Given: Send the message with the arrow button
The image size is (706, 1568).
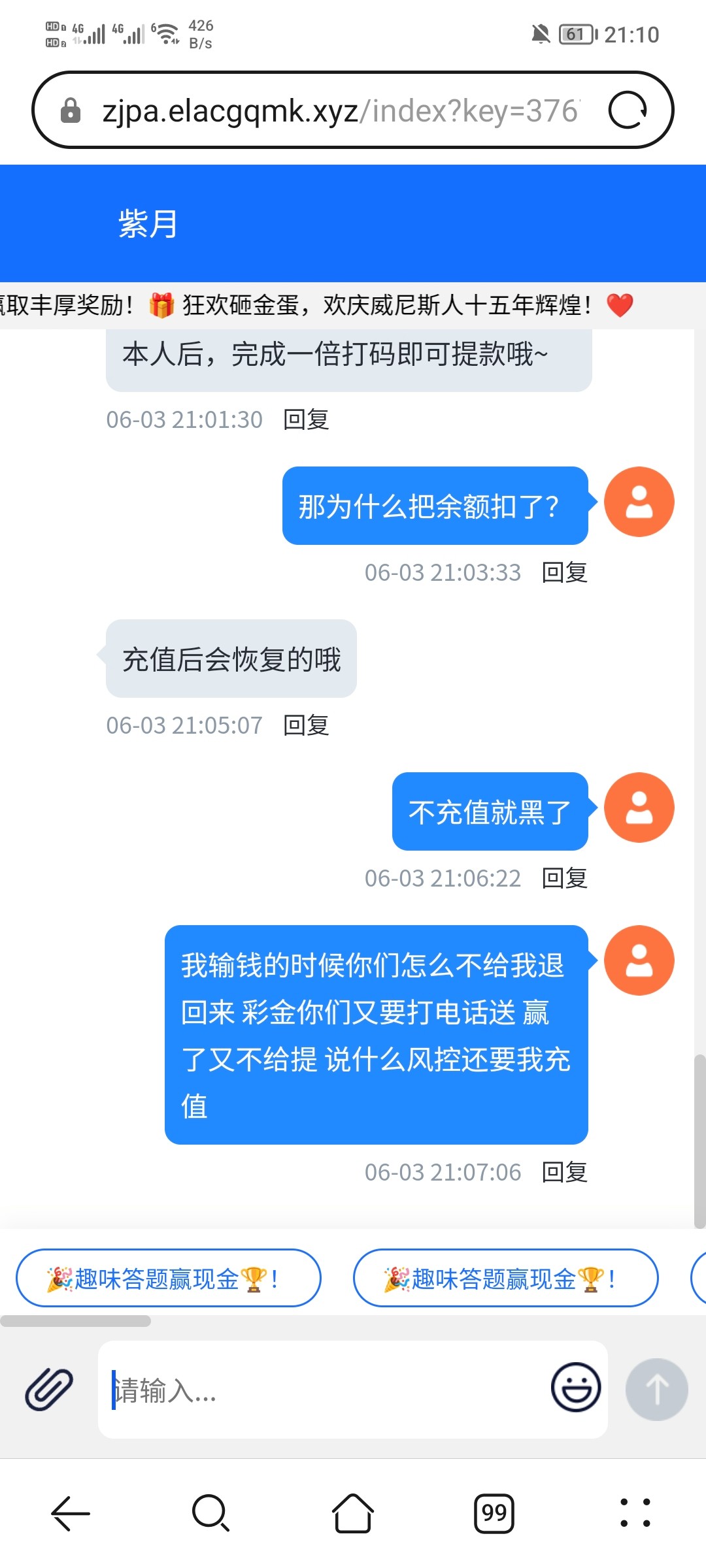Looking at the screenshot, I should [x=656, y=1389].
